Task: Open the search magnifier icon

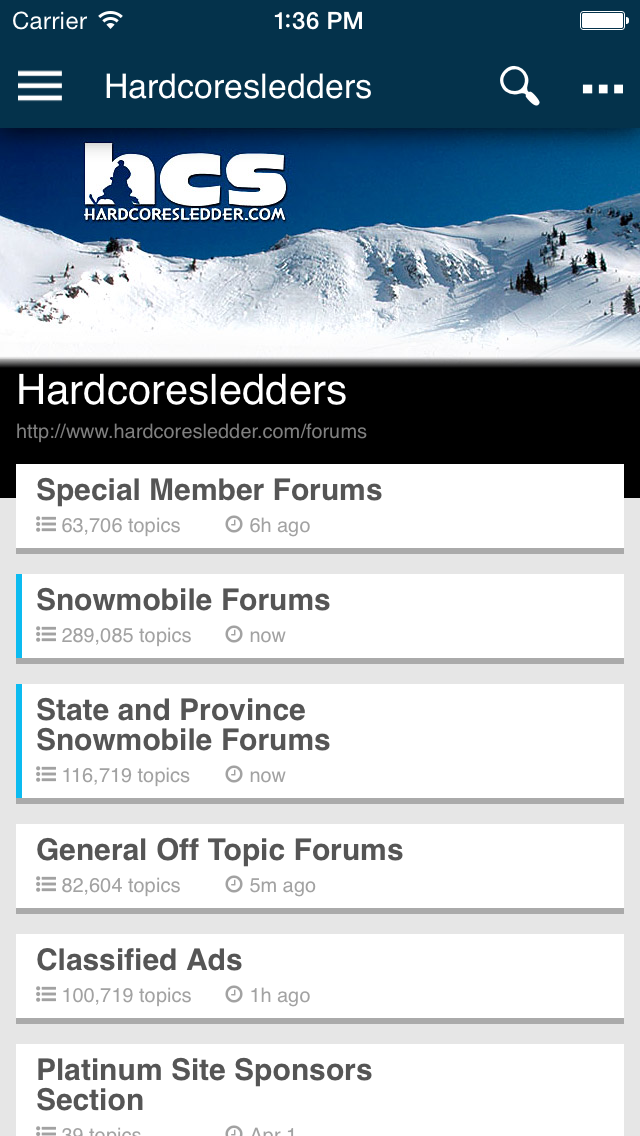Action: coord(519,87)
